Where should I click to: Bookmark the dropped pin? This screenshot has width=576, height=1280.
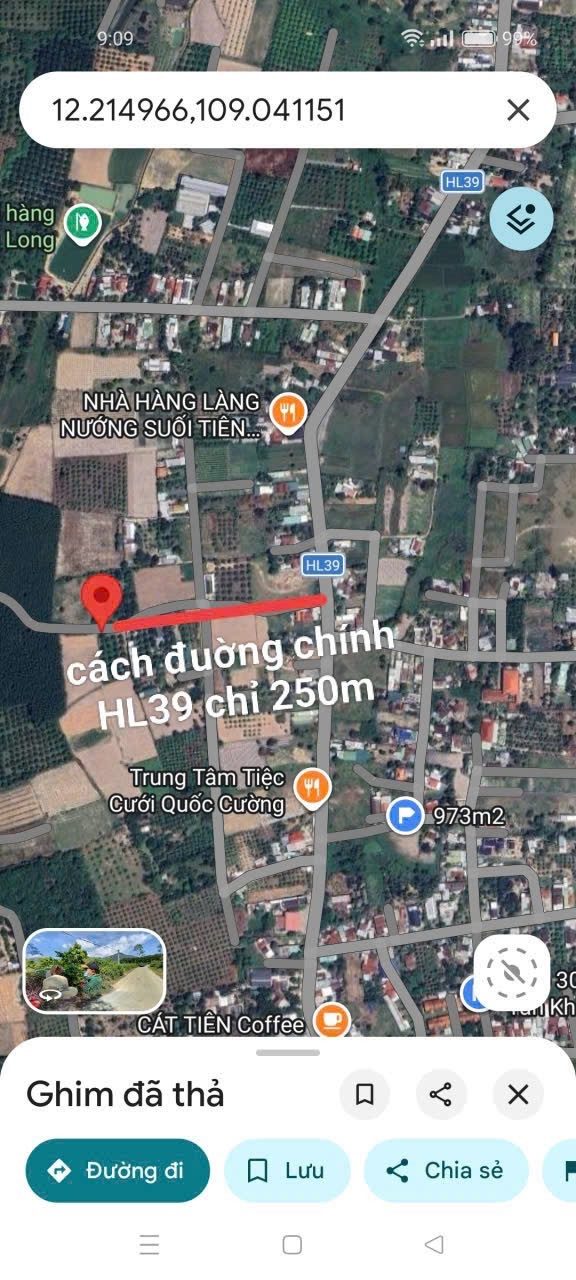coord(365,1094)
